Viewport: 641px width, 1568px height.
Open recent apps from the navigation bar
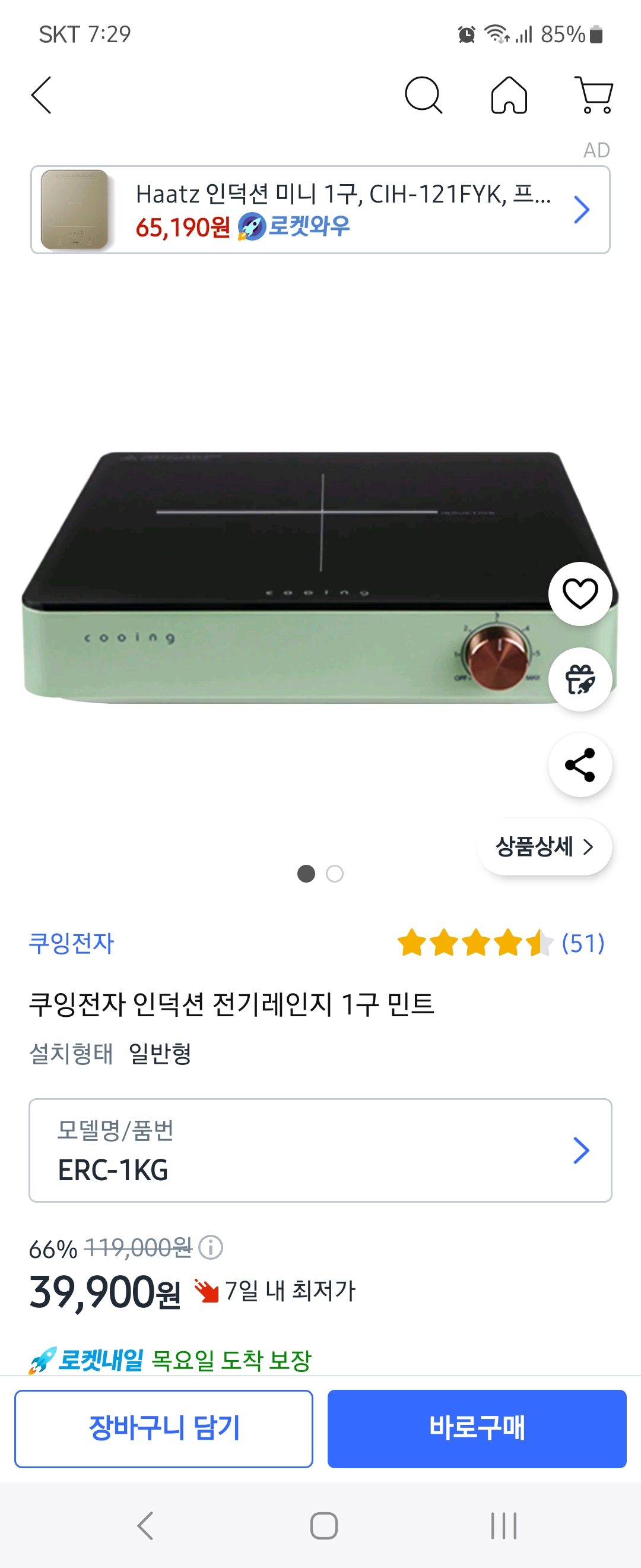click(x=503, y=1525)
